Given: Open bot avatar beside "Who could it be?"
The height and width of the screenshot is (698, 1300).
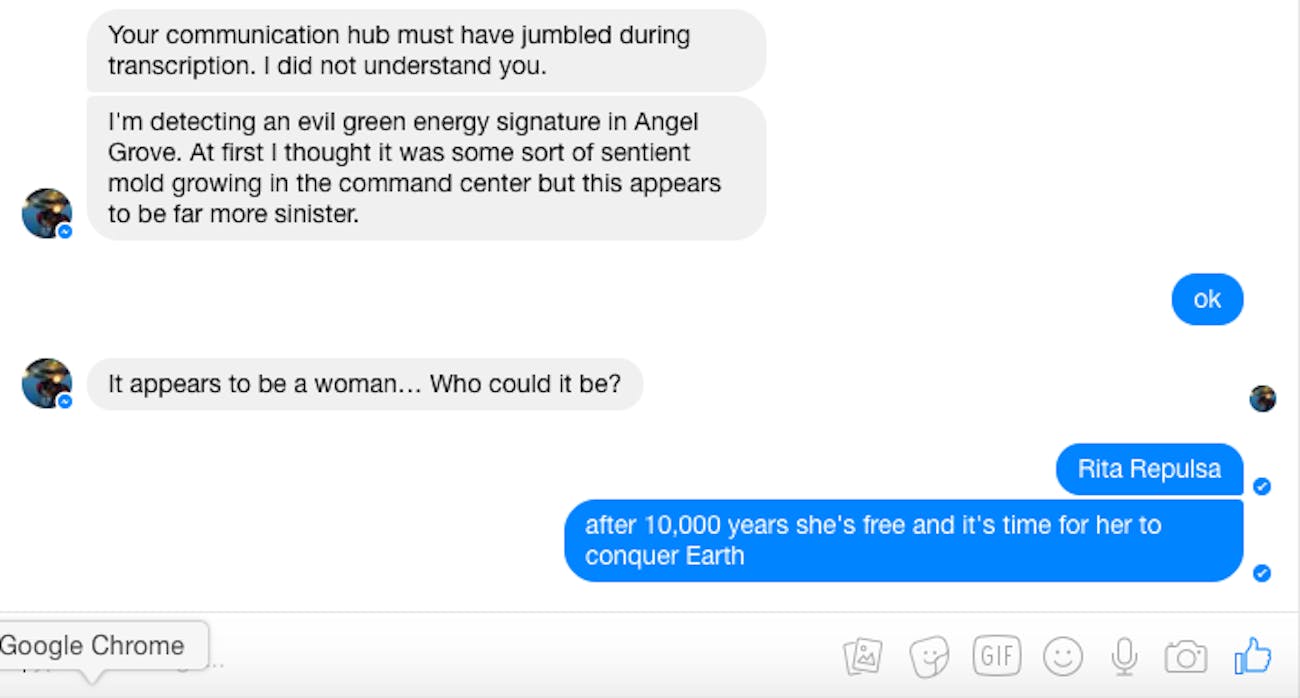Looking at the screenshot, I should point(47,384).
